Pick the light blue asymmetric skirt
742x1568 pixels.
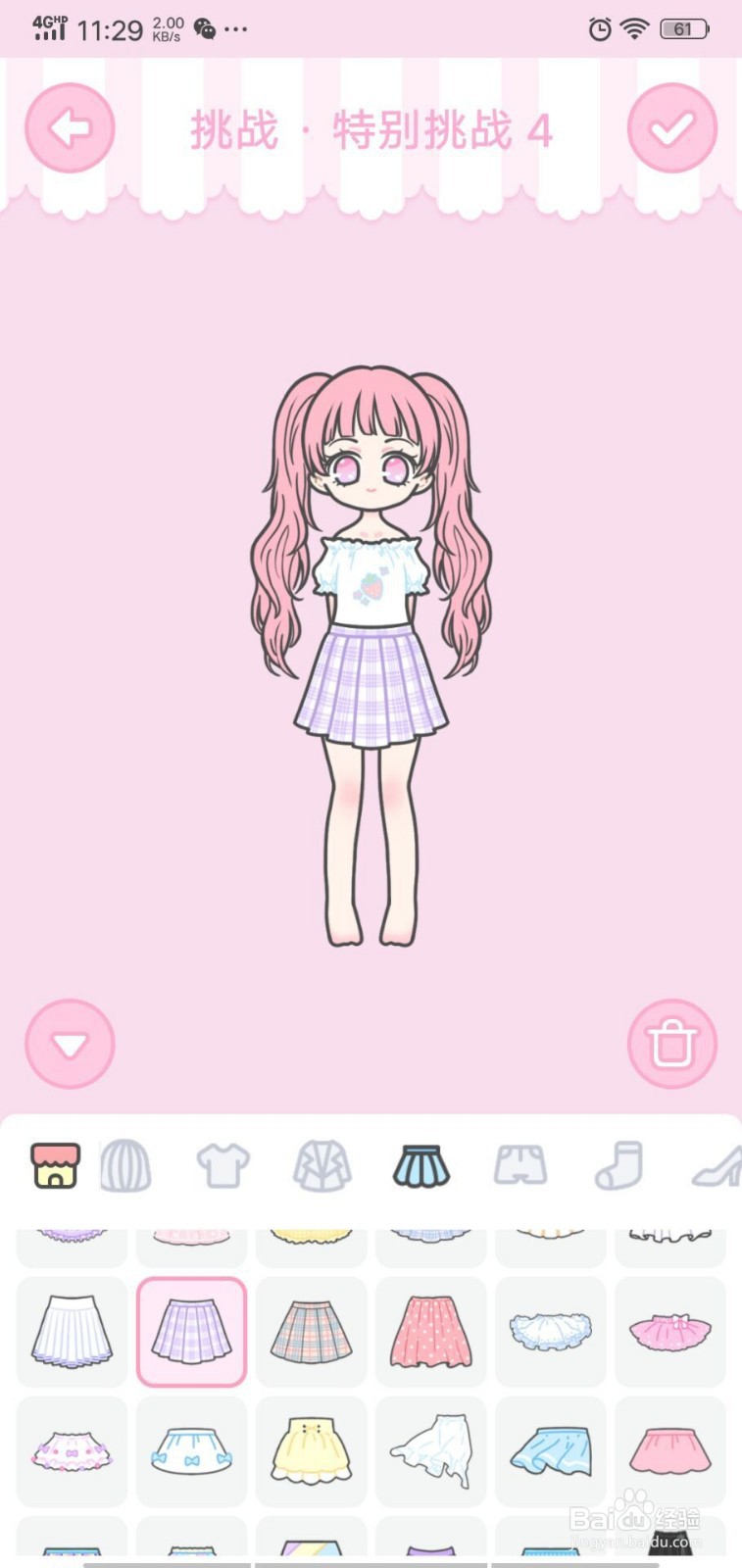coord(551,1451)
